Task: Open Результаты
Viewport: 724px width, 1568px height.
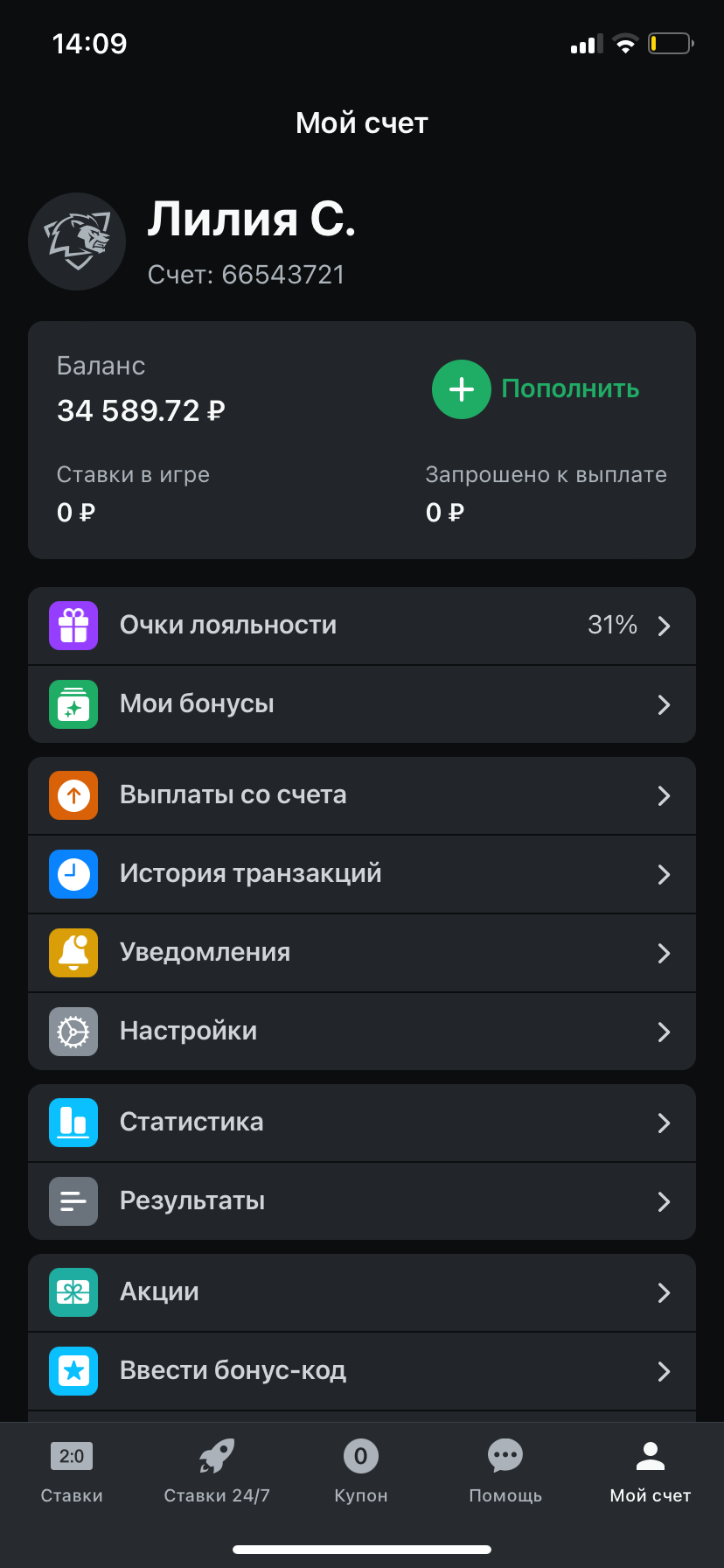Action: tap(361, 1201)
